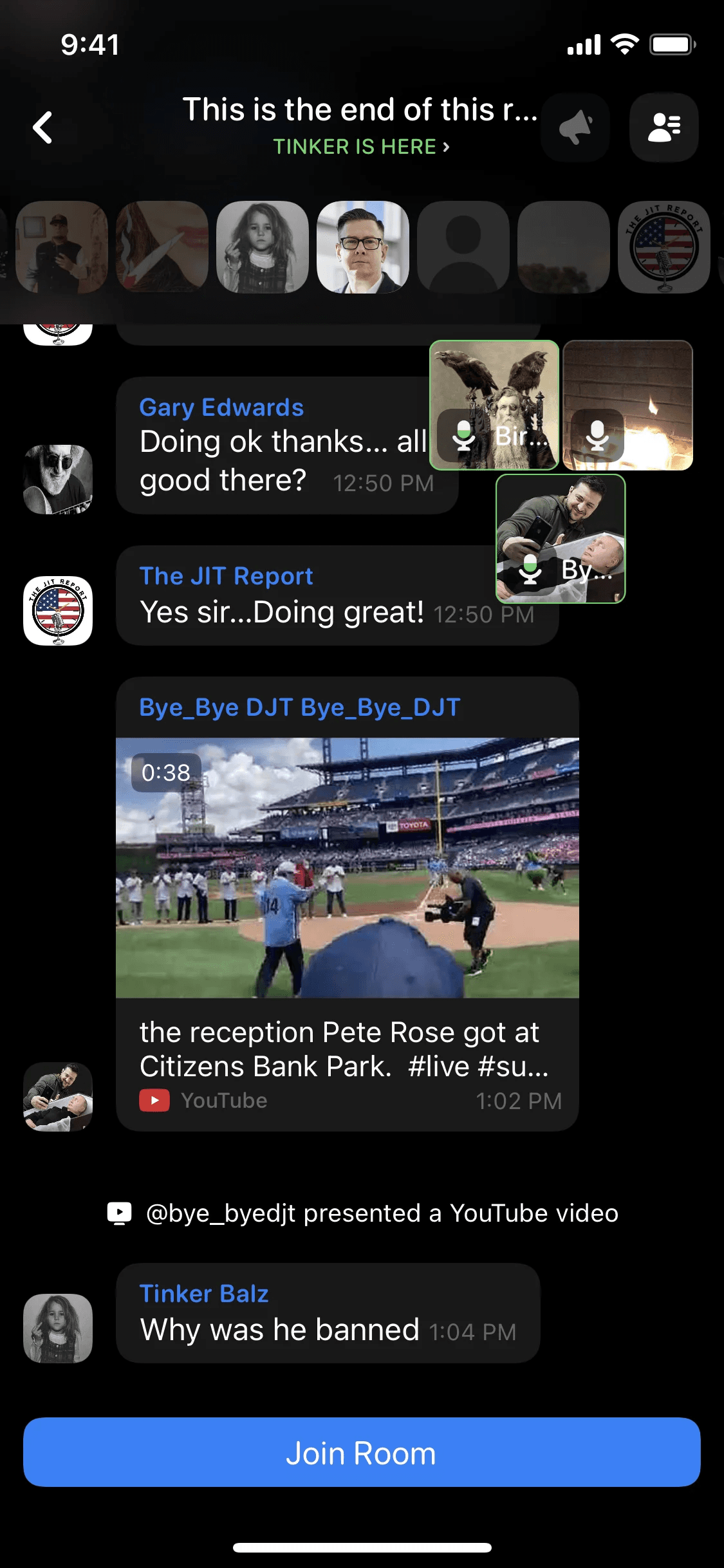Image resolution: width=724 pixels, height=1568 pixels.
Task: Tap the JIT Report logo in top row
Action: click(664, 247)
